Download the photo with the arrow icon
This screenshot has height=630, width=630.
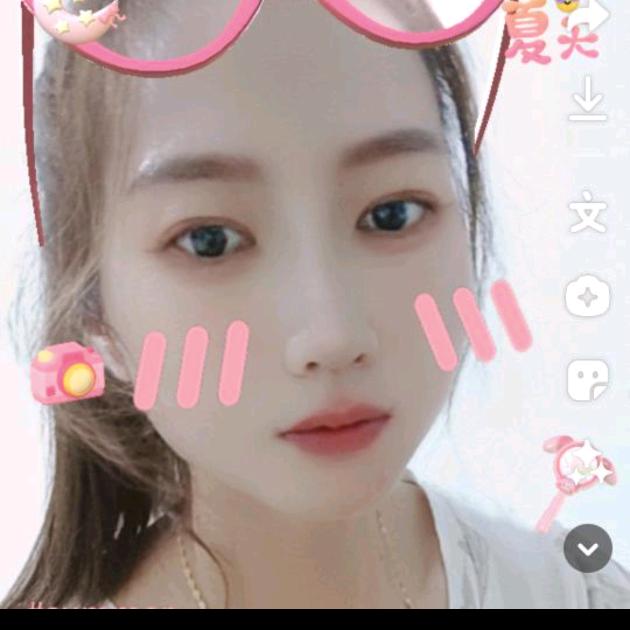(588, 99)
